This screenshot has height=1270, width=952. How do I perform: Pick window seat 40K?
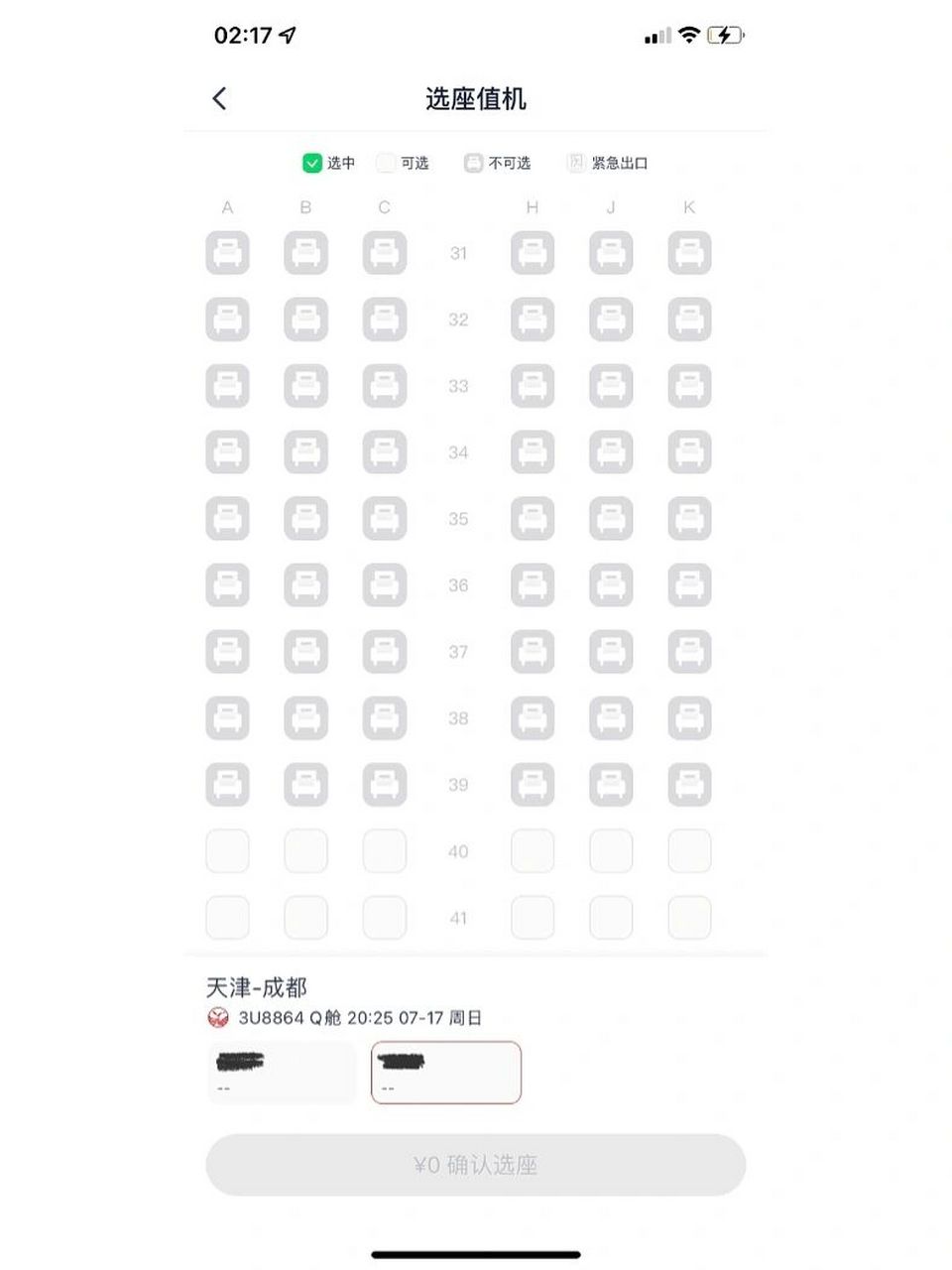[689, 851]
